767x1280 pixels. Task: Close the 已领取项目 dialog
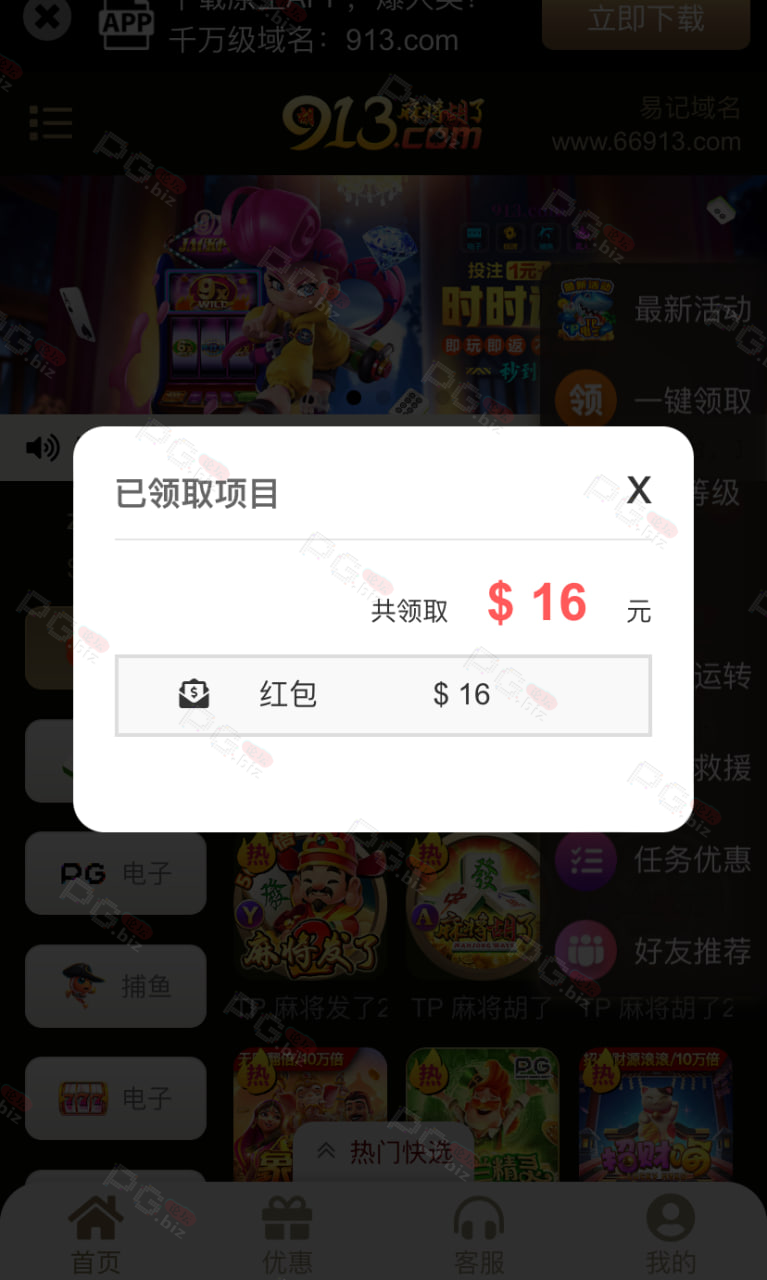(x=639, y=490)
